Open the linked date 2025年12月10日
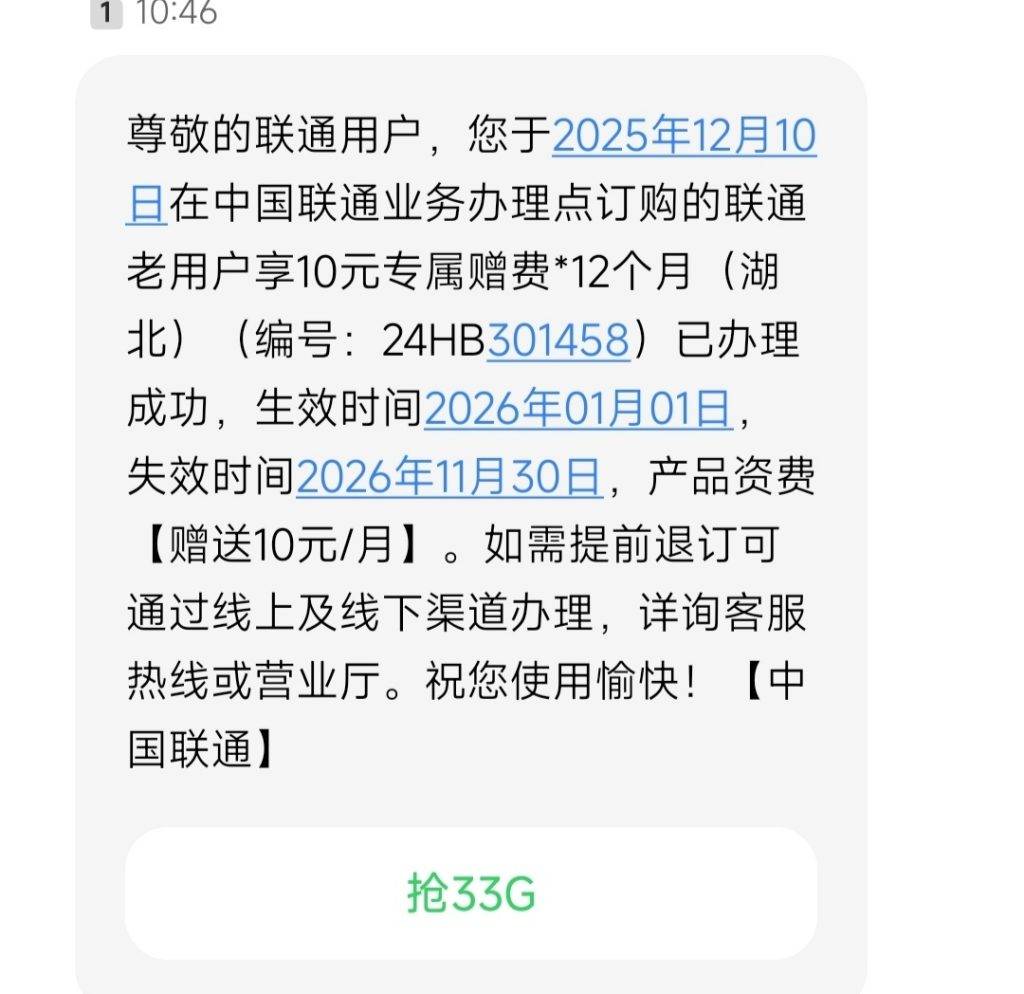The width and height of the screenshot is (1024, 994). [x=684, y=137]
